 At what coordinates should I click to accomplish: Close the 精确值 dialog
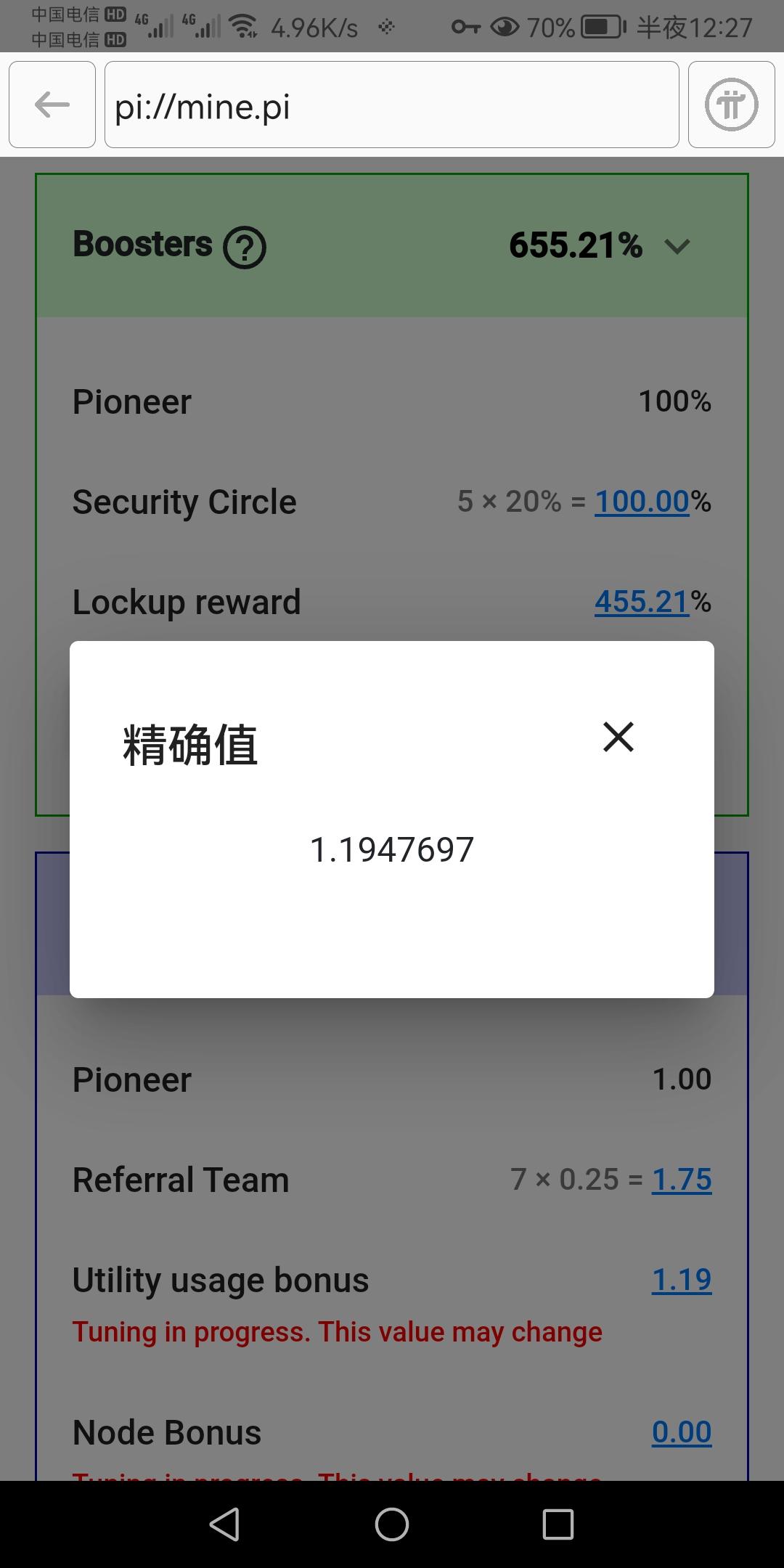pyautogui.click(x=618, y=737)
